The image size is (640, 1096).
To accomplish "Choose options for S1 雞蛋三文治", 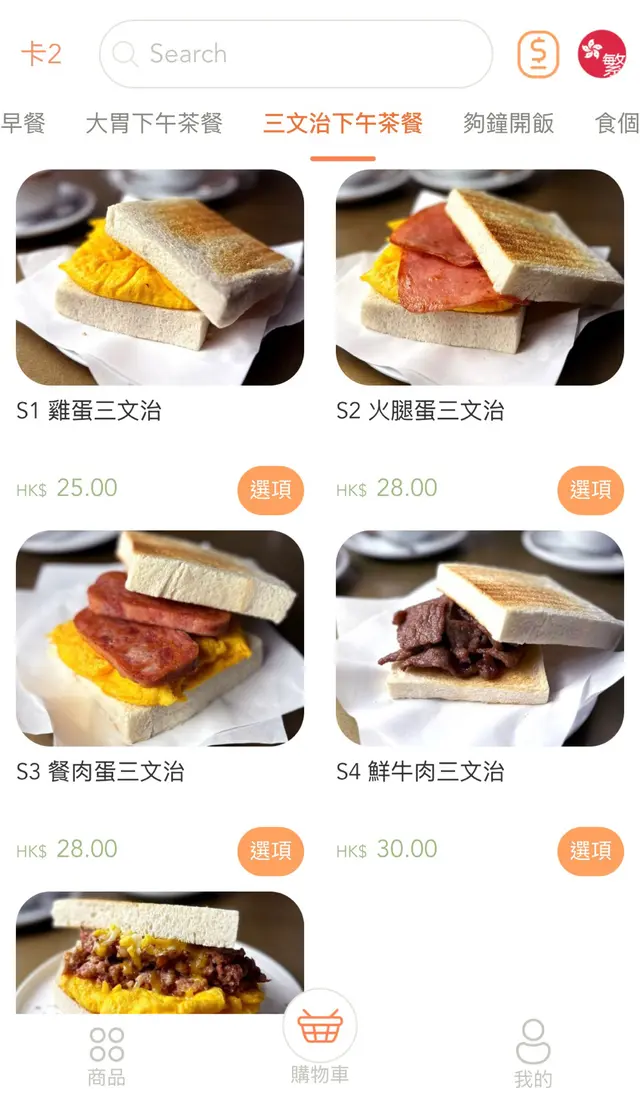I will tap(270, 490).
